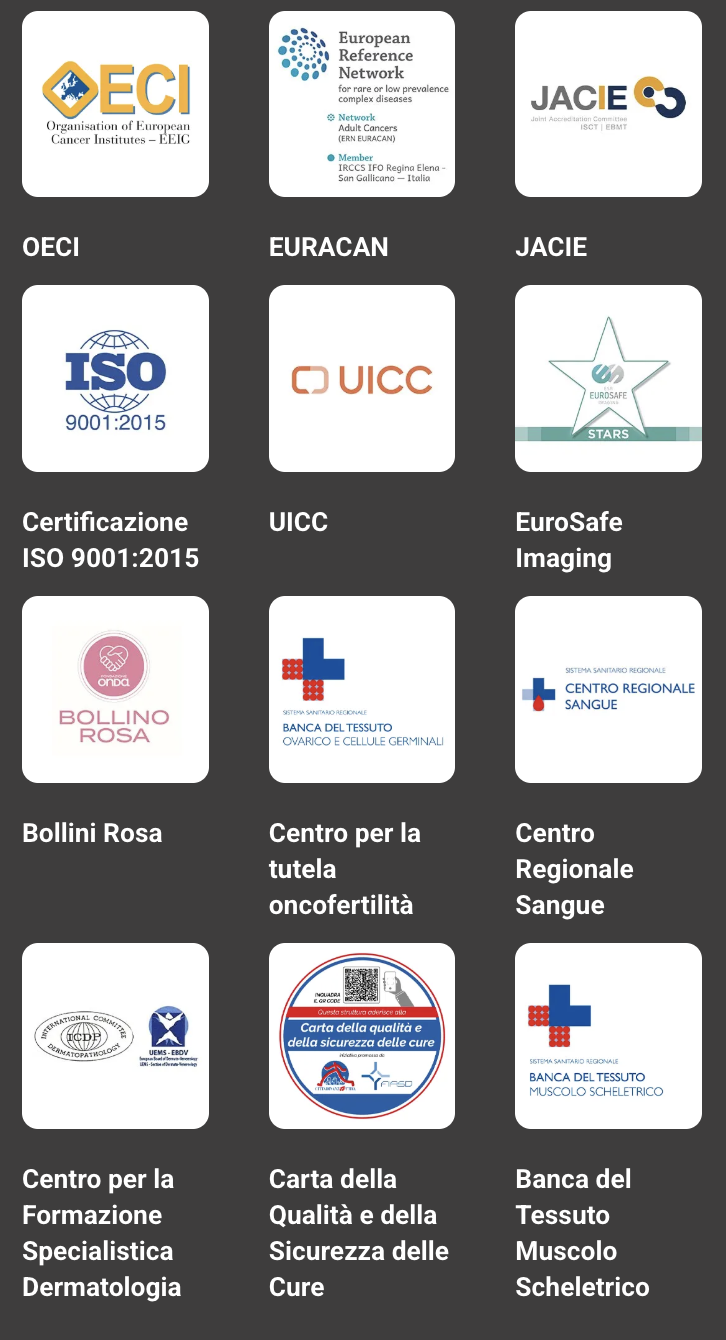View the JACIE accreditation card
The height and width of the screenshot is (1340, 726).
[x=608, y=104]
